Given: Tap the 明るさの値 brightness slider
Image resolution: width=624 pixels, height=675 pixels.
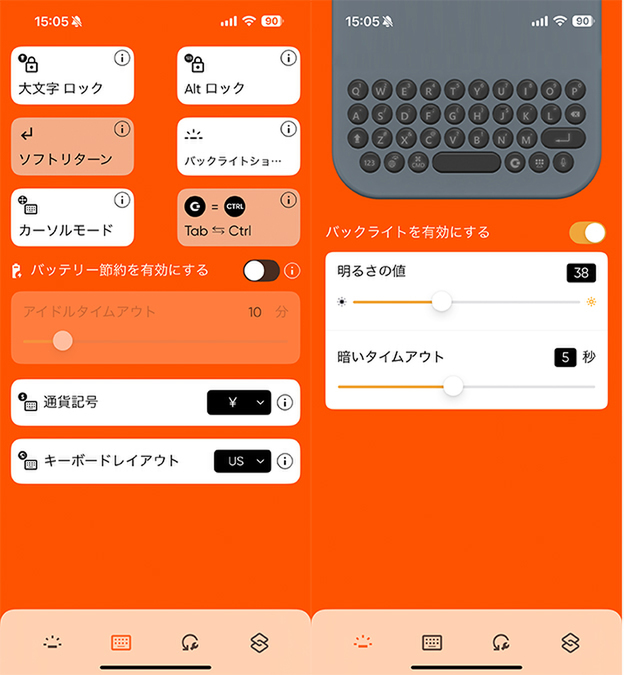Looking at the screenshot, I should (x=467, y=302).
